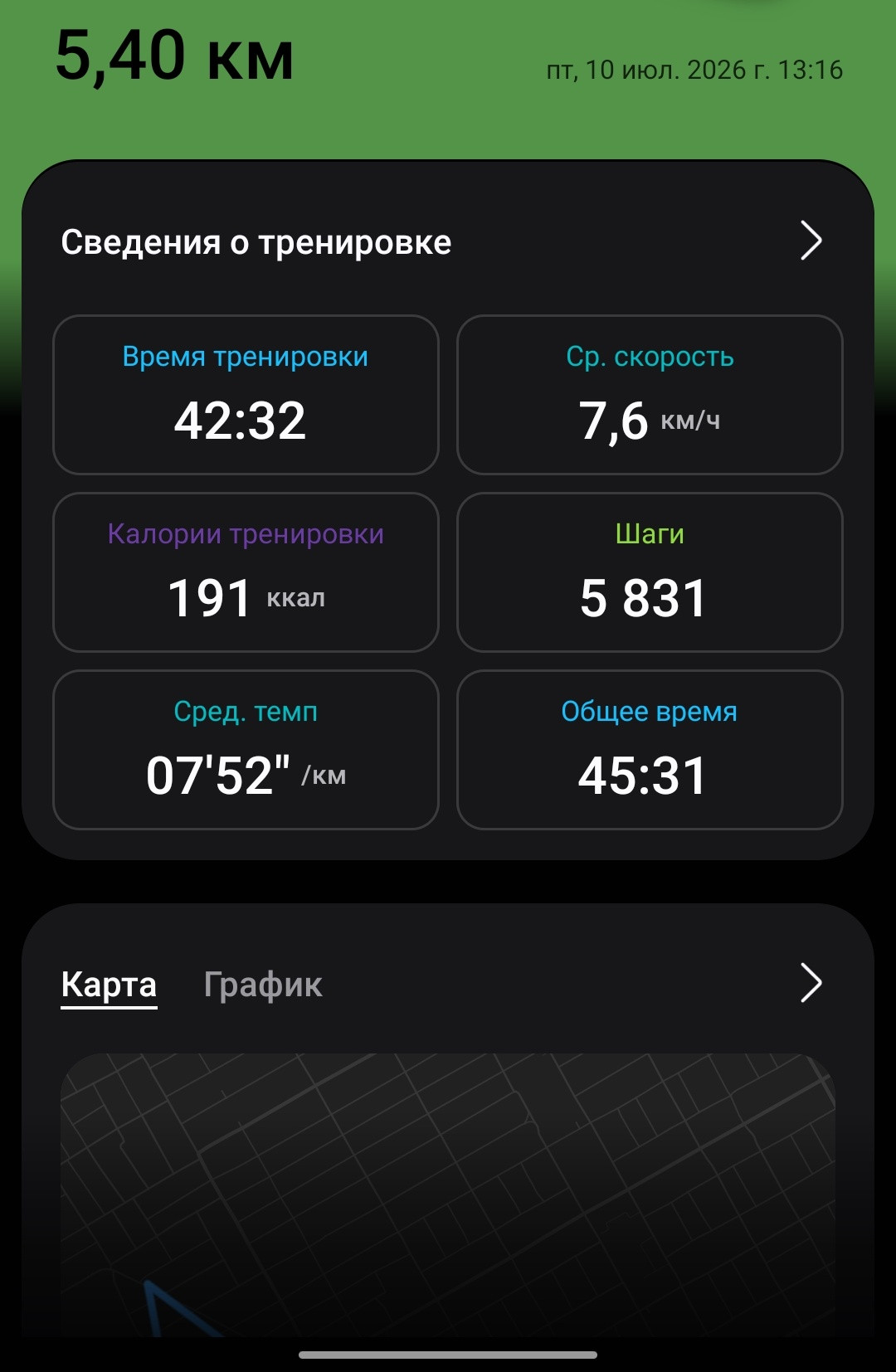Expand the map section with its chevron

(x=811, y=983)
